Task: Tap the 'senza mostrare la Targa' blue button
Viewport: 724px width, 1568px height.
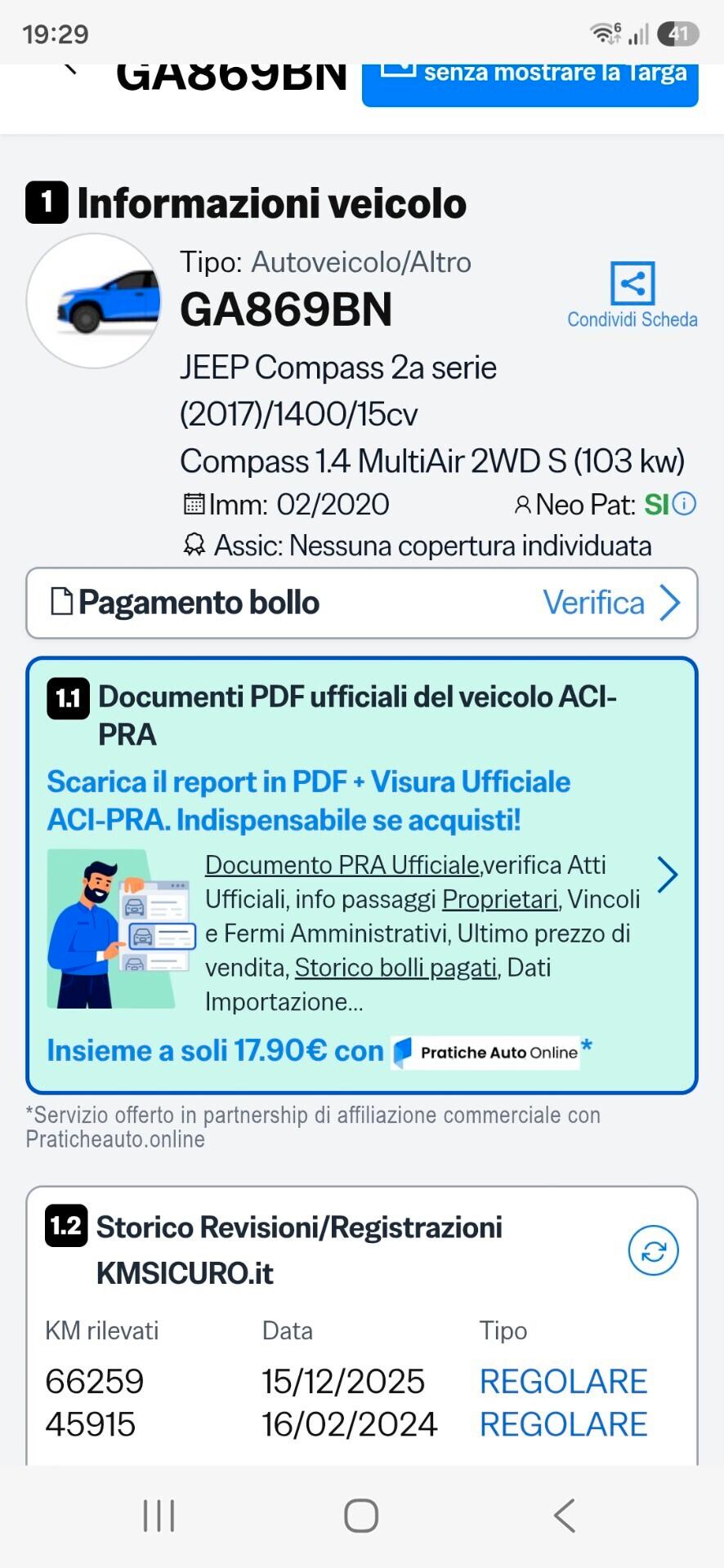Action: (530, 84)
